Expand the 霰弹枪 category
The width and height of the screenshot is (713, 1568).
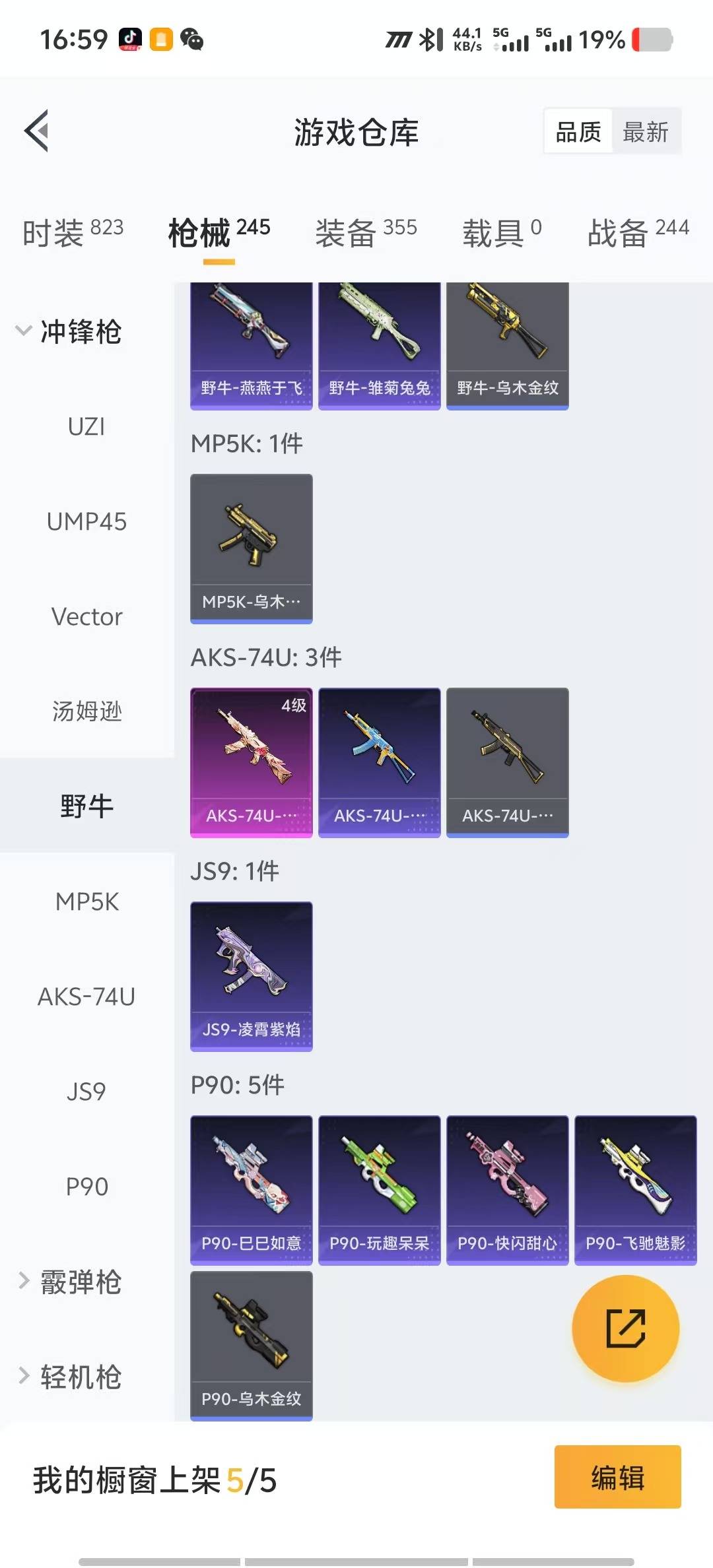coord(69,1282)
